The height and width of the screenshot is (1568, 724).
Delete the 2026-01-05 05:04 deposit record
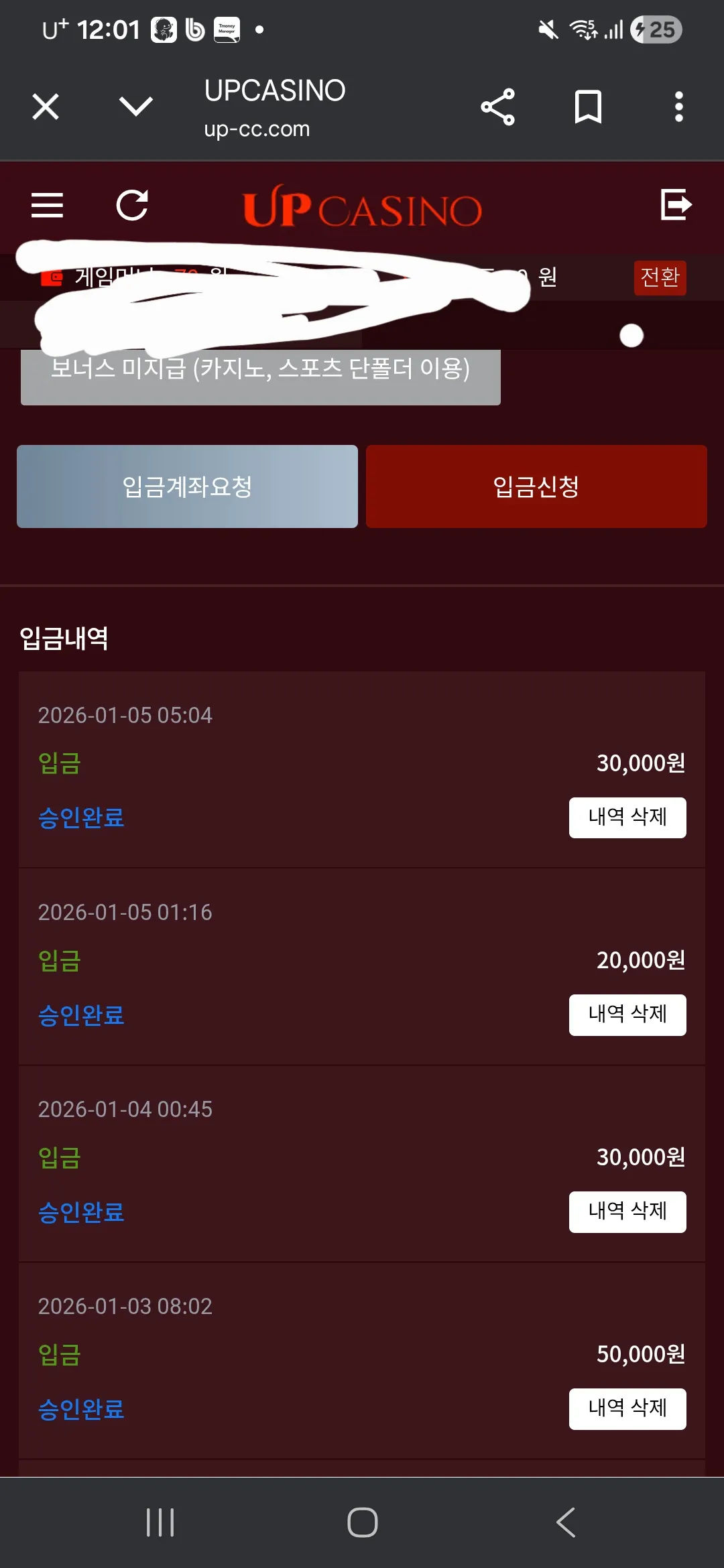pyautogui.click(x=627, y=818)
